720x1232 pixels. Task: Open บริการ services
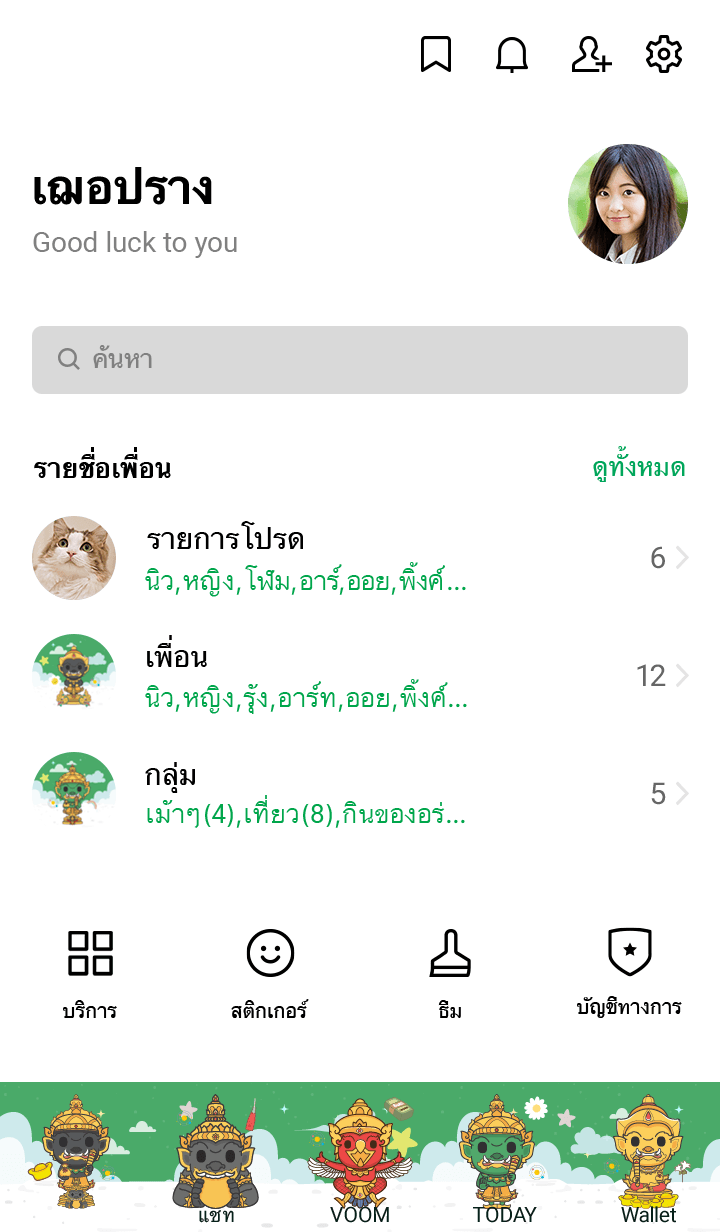90,972
